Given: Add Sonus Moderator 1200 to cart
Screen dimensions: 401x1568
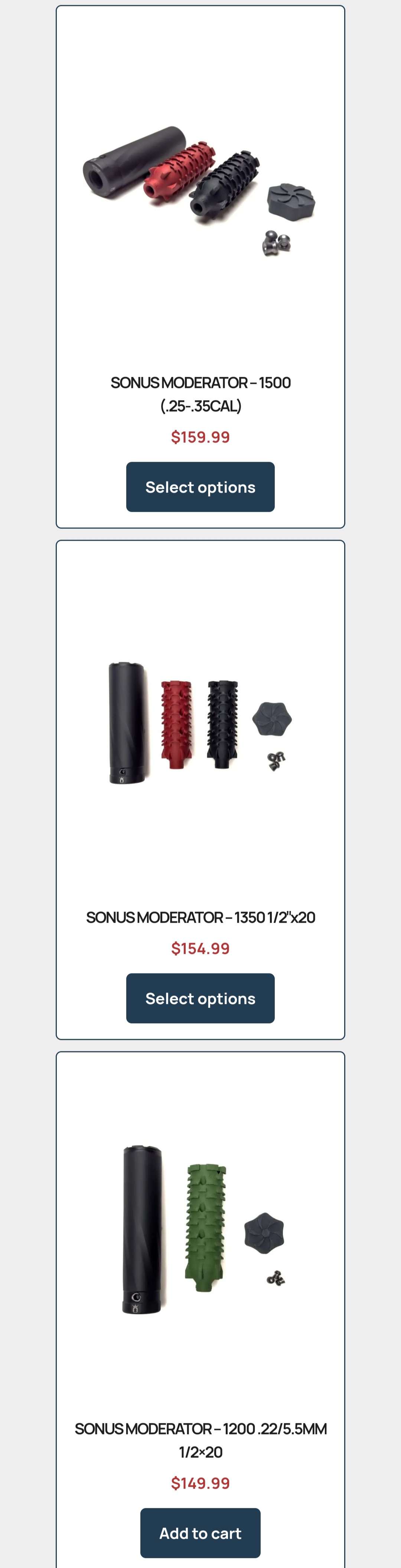Looking at the screenshot, I should (x=200, y=1533).
